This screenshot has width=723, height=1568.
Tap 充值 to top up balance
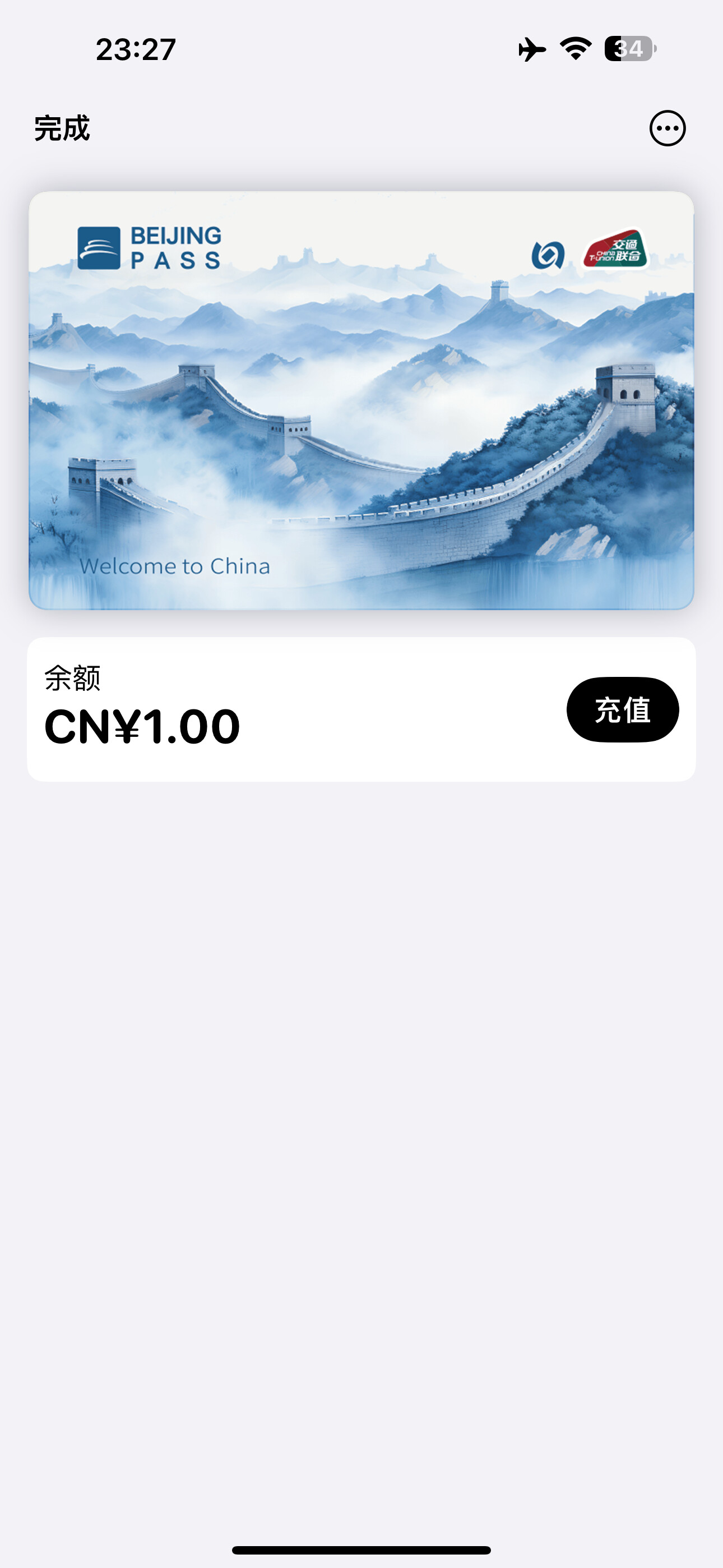[623, 709]
